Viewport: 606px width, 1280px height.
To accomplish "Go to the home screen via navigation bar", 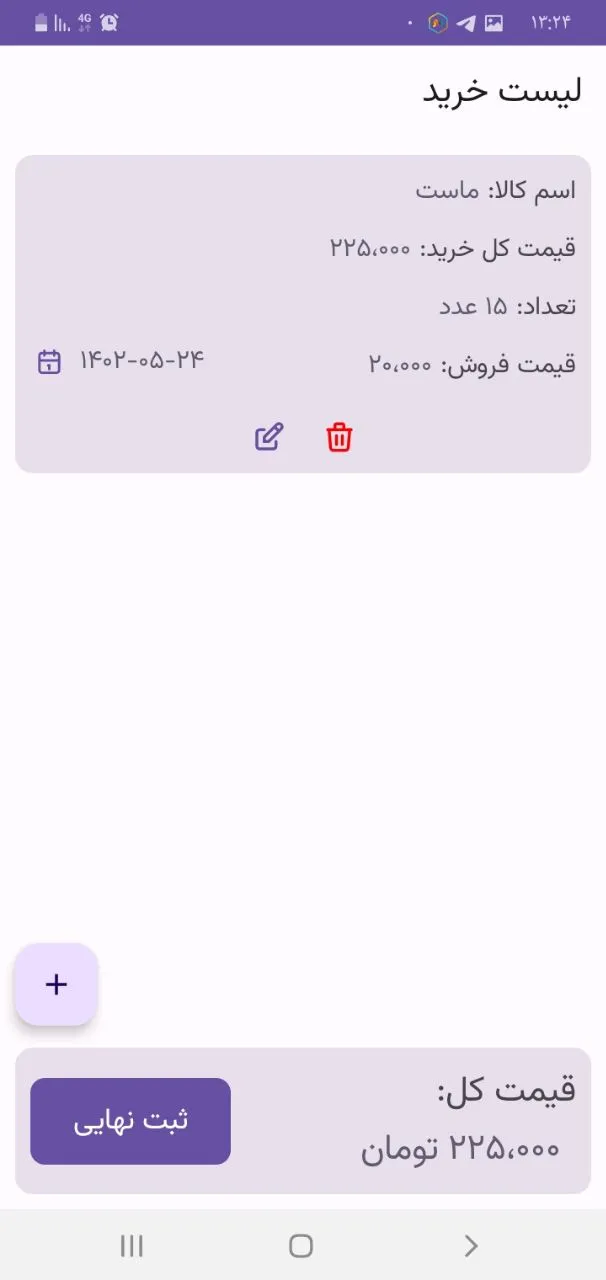I will [301, 1245].
